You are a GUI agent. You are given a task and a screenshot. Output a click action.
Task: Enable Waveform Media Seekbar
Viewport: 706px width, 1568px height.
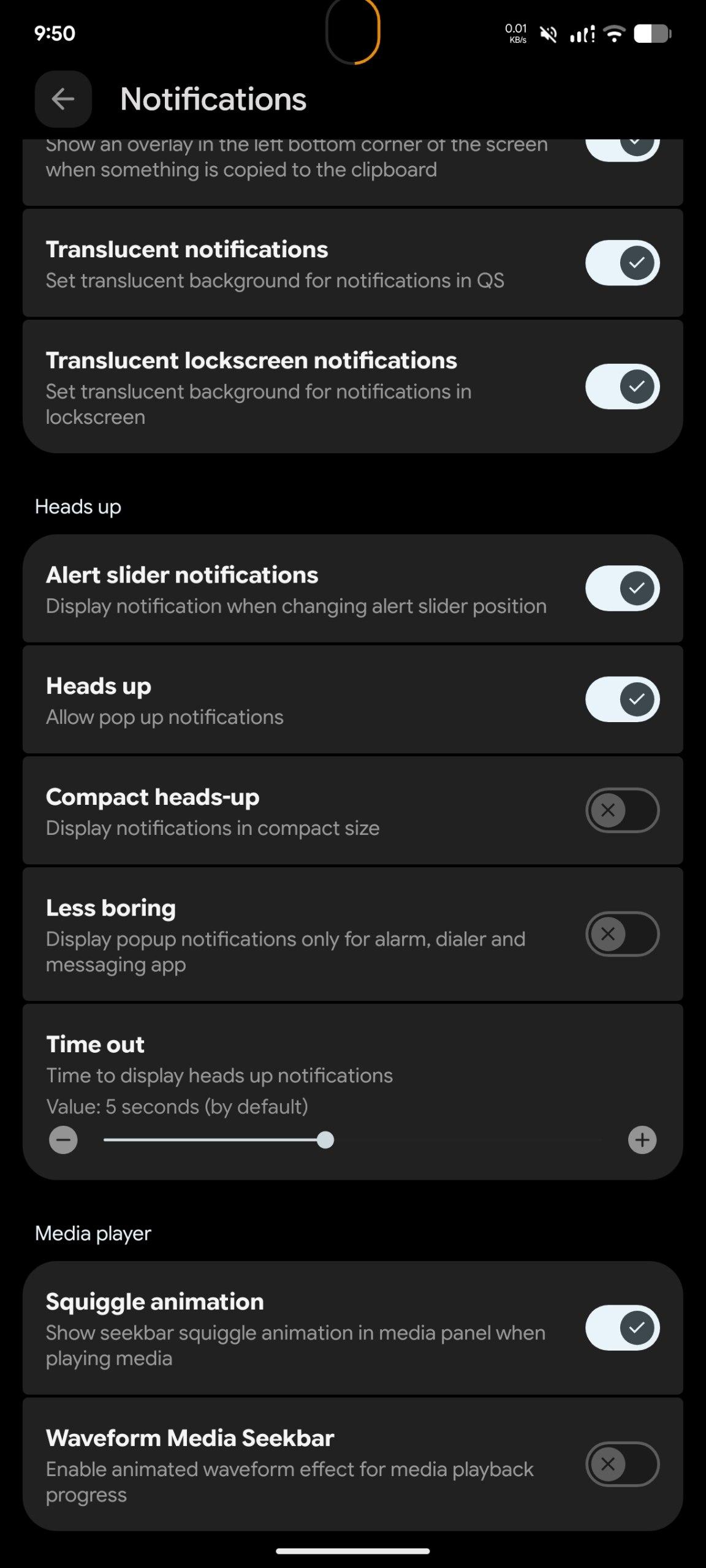622,1464
